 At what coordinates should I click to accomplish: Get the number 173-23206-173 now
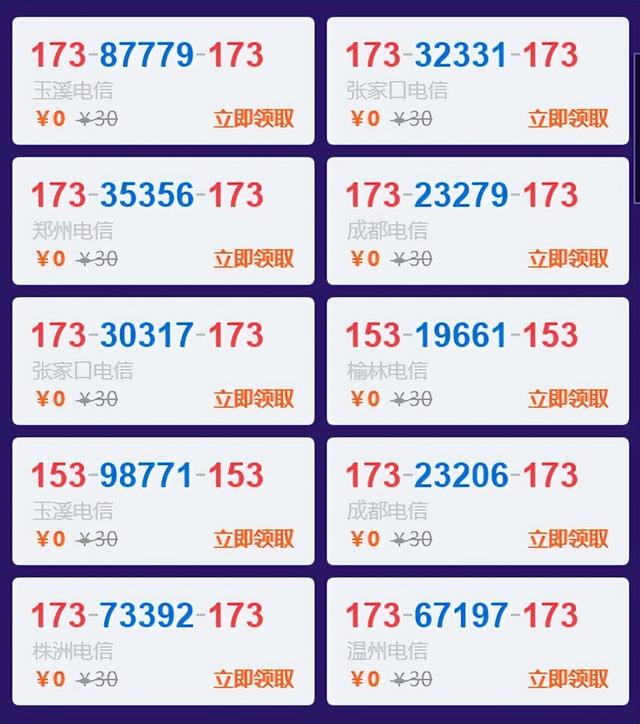(x=568, y=538)
